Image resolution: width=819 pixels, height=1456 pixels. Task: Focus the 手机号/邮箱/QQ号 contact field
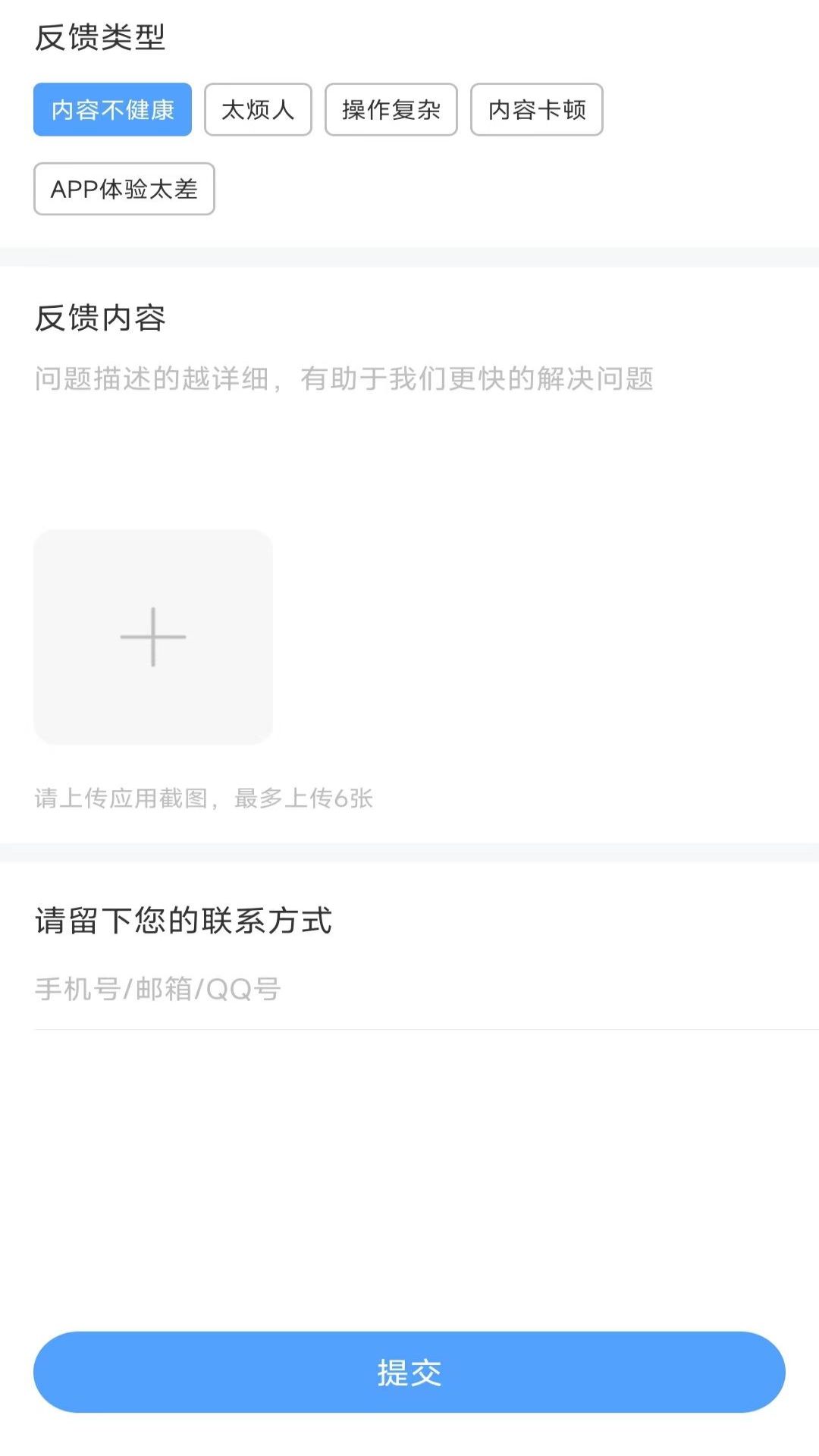click(x=409, y=989)
